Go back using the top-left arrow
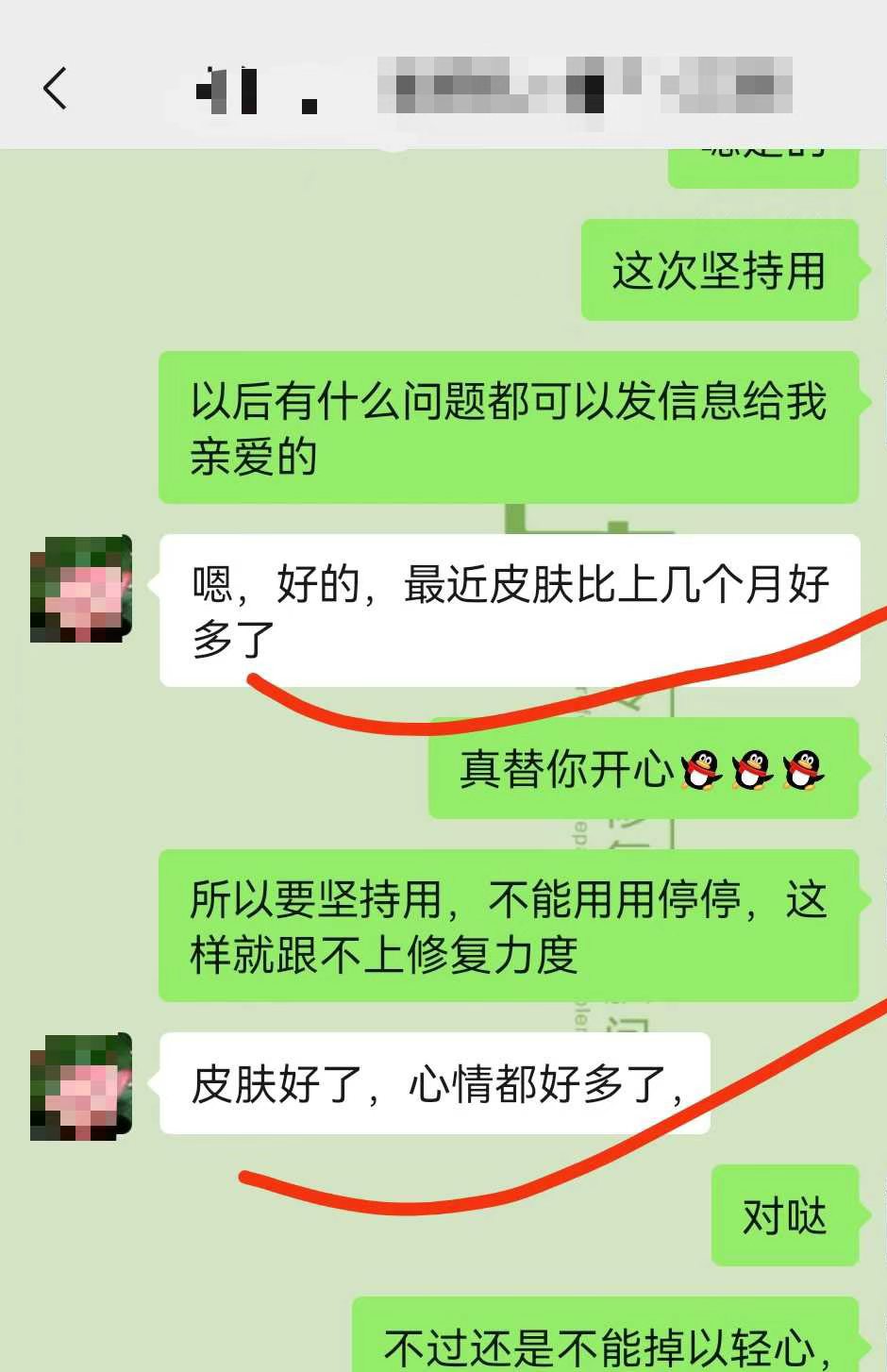Viewport: 887px width, 1372px height. (x=55, y=89)
